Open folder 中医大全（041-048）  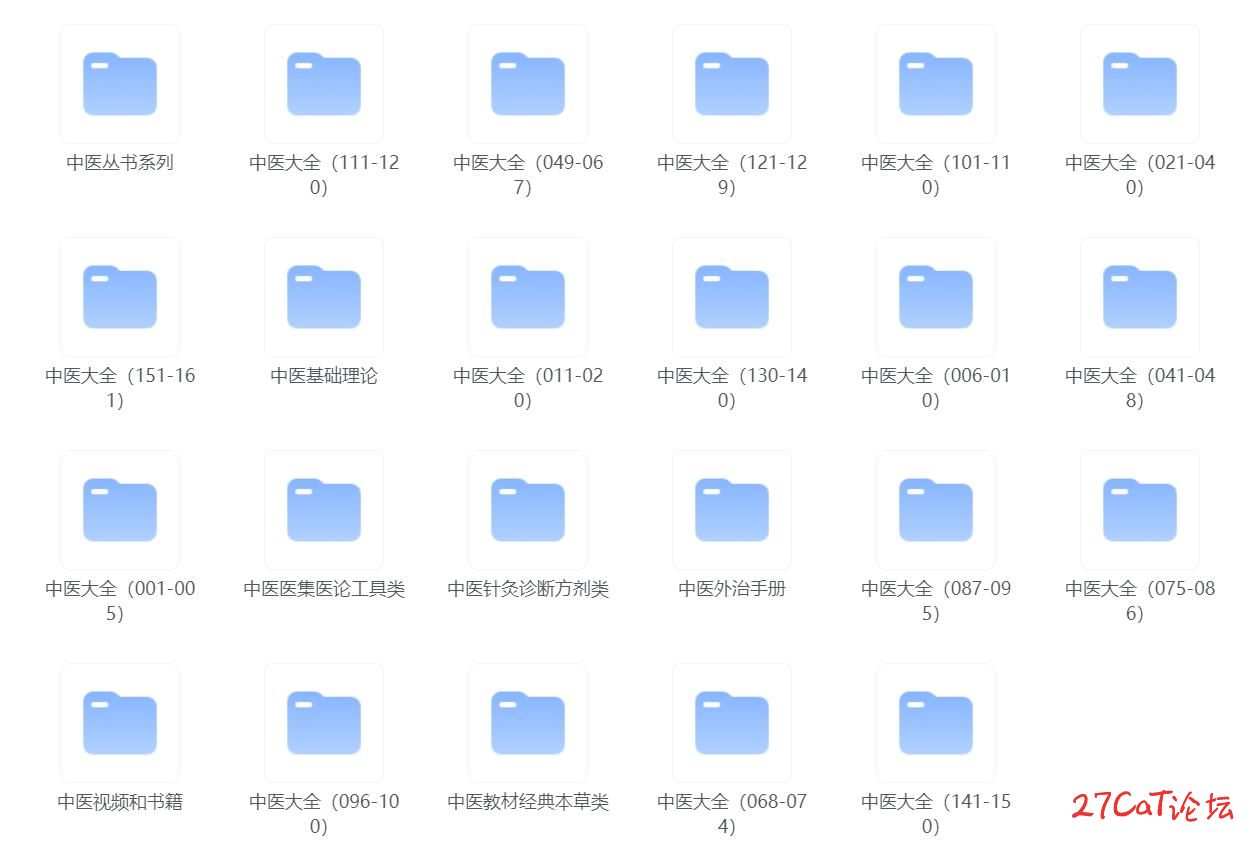coord(1140,298)
